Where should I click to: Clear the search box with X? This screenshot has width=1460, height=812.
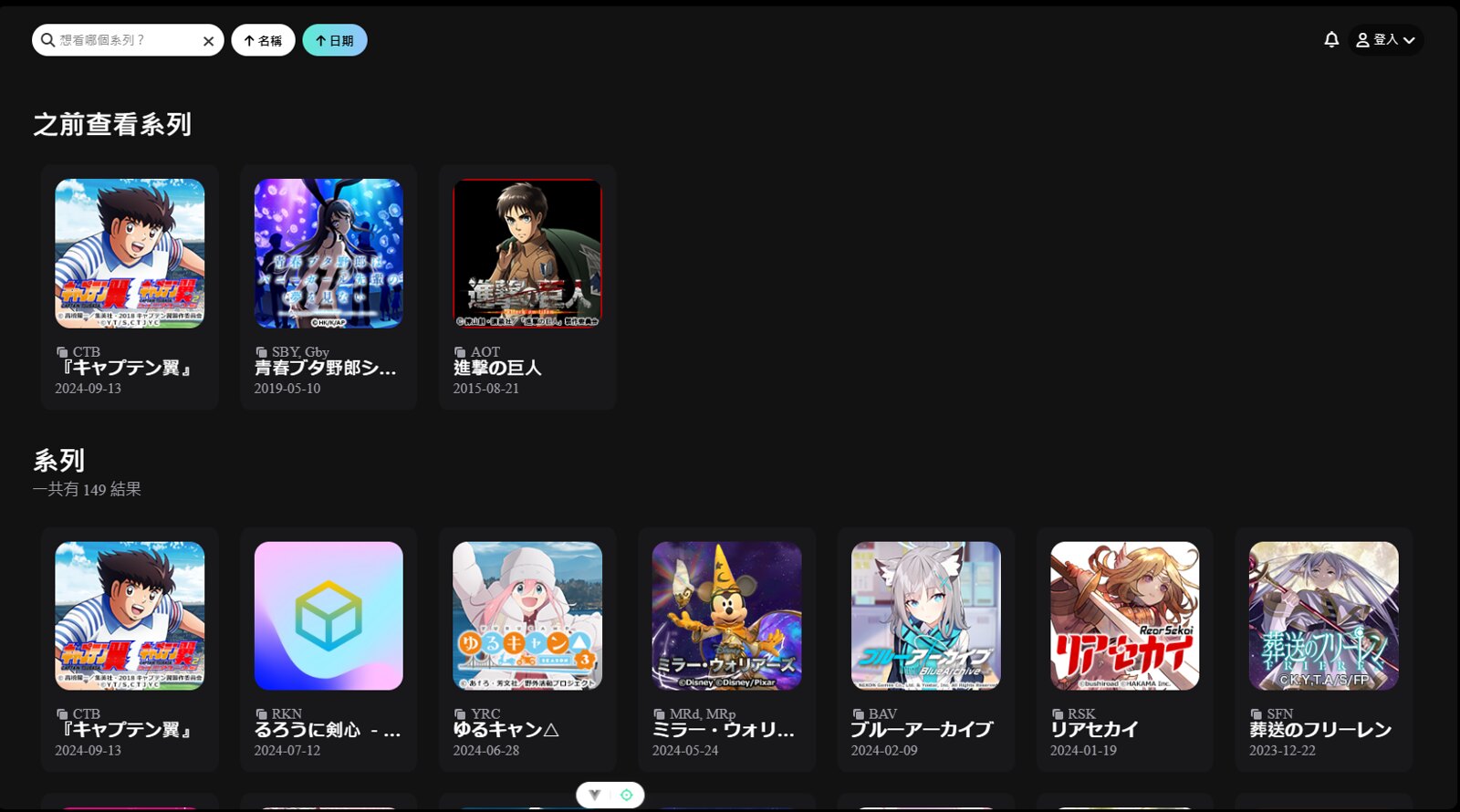tap(208, 41)
